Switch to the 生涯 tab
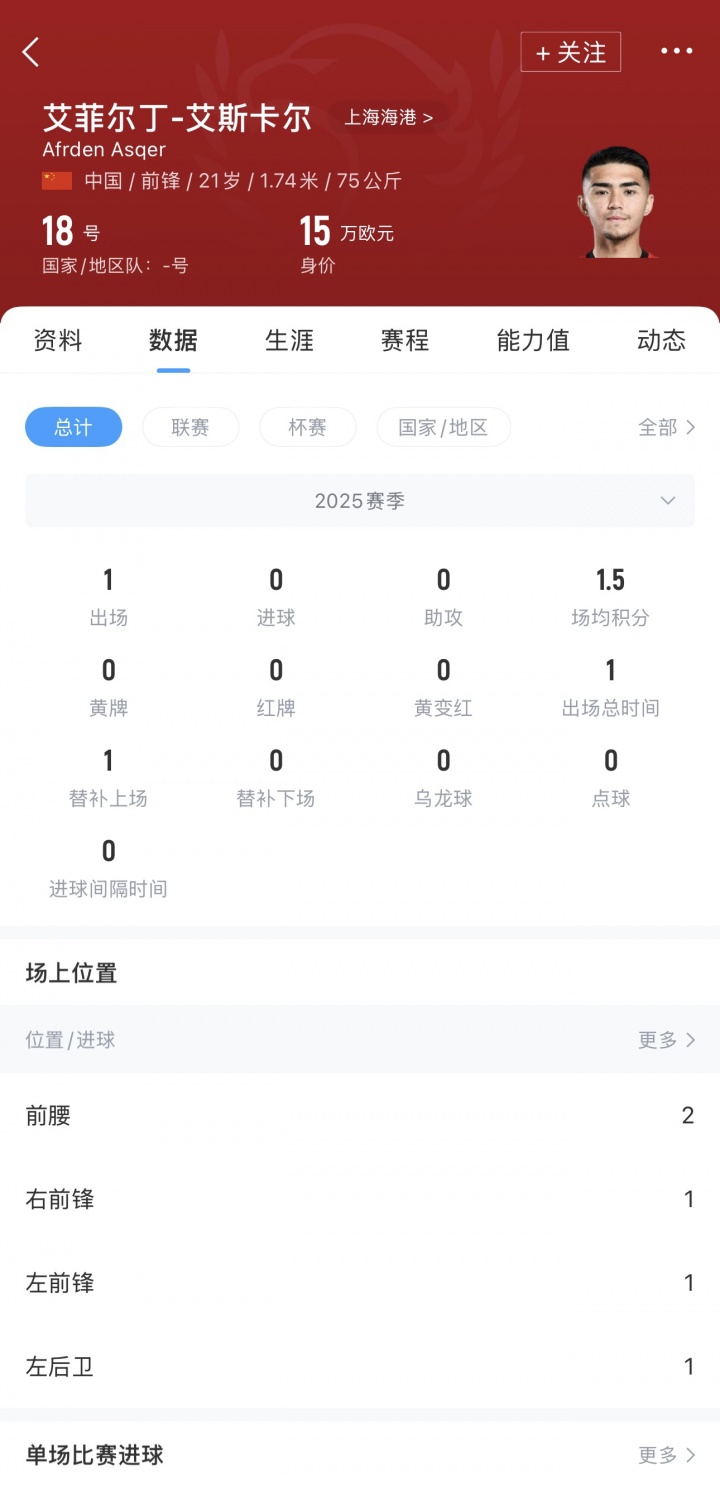This screenshot has width=720, height=1485. click(289, 341)
